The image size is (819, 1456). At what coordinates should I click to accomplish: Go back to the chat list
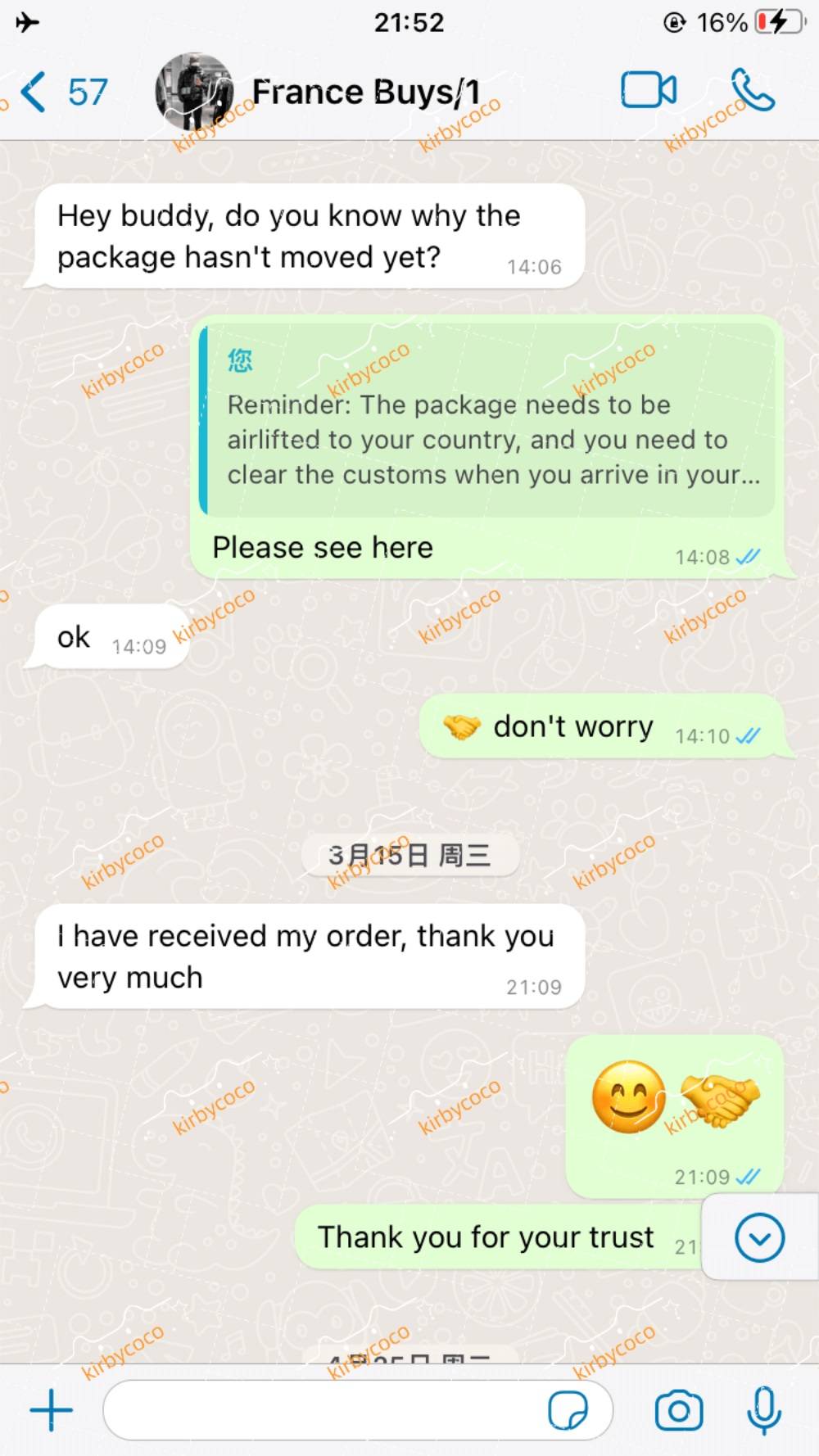click(x=62, y=92)
